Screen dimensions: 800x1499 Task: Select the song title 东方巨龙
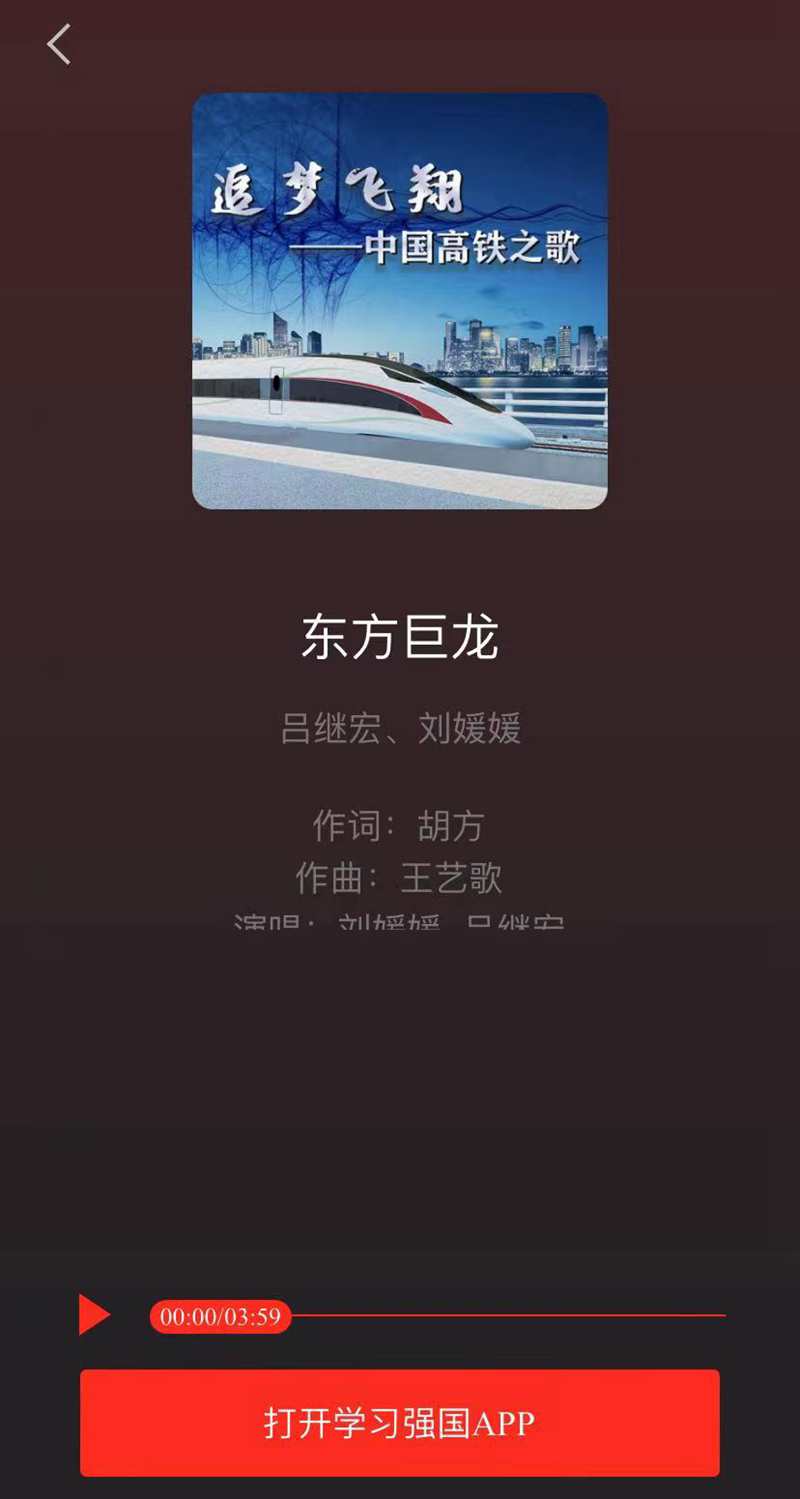(399, 634)
